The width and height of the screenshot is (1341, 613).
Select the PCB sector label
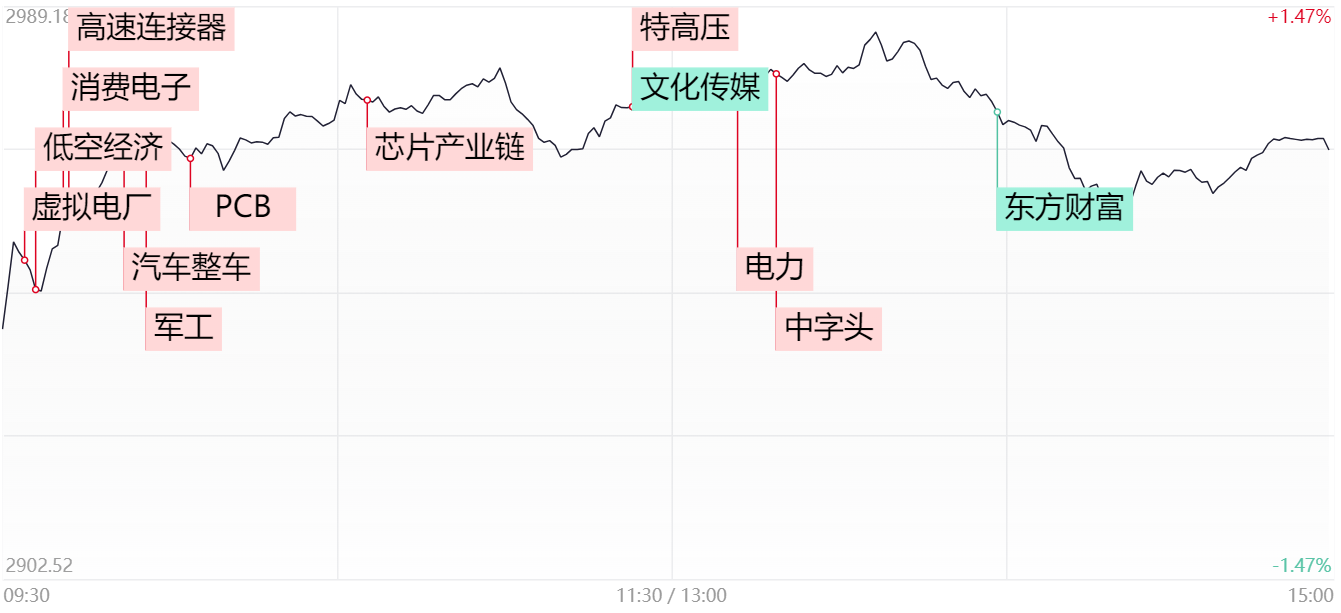coord(243,208)
